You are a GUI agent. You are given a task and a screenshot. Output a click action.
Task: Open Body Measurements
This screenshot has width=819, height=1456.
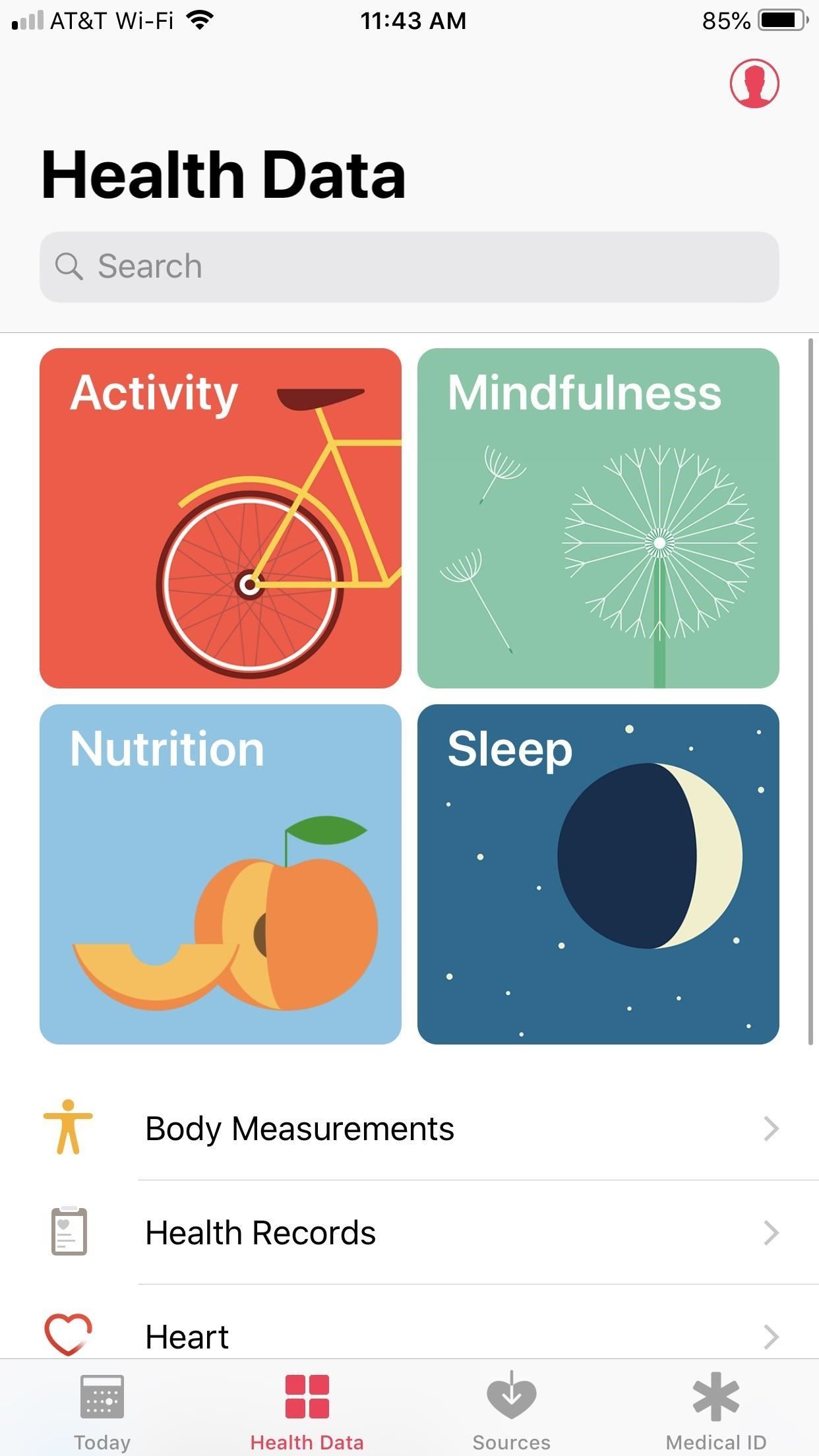pyautogui.click(x=409, y=1128)
